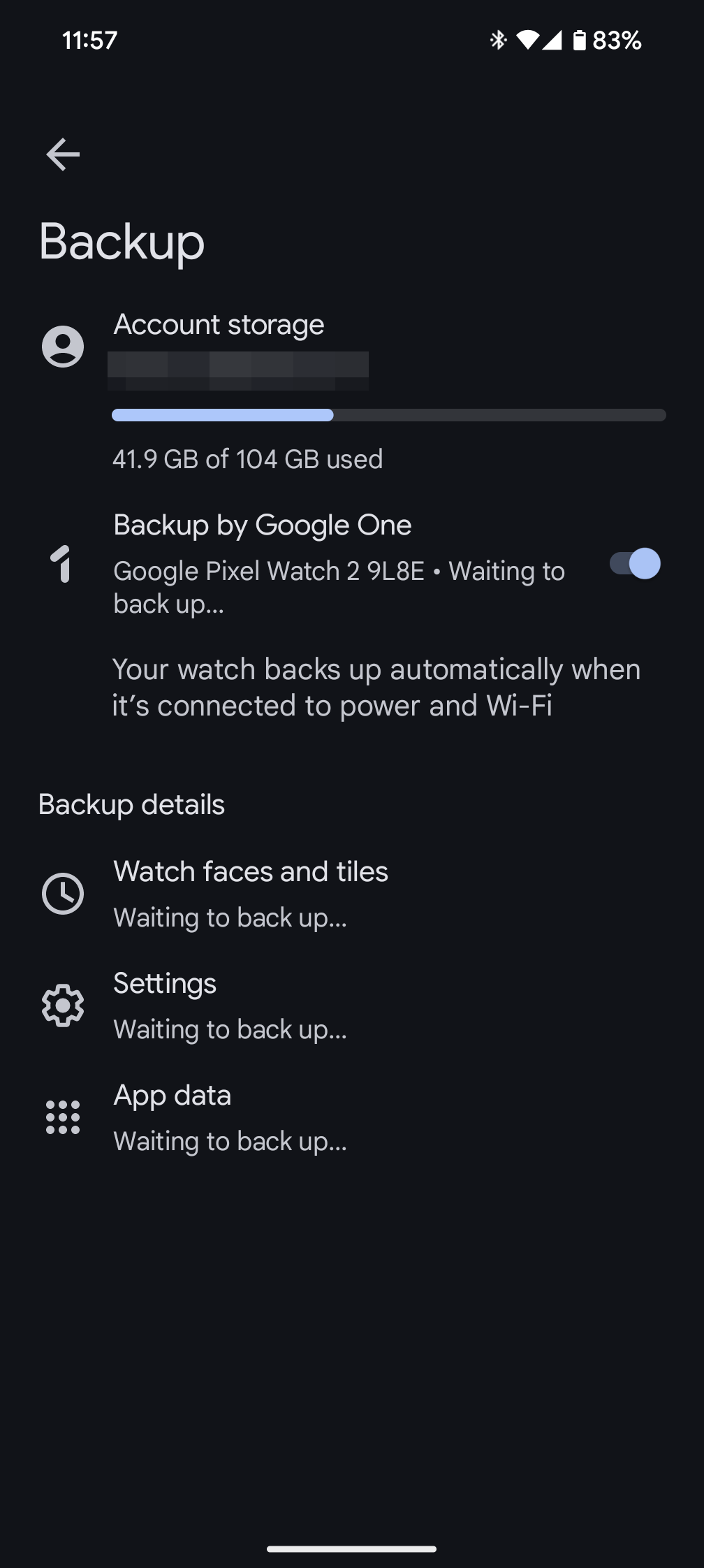Viewport: 704px width, 1568px height.
Task: Go back from the Backup screen
Action: click(63, 154)
